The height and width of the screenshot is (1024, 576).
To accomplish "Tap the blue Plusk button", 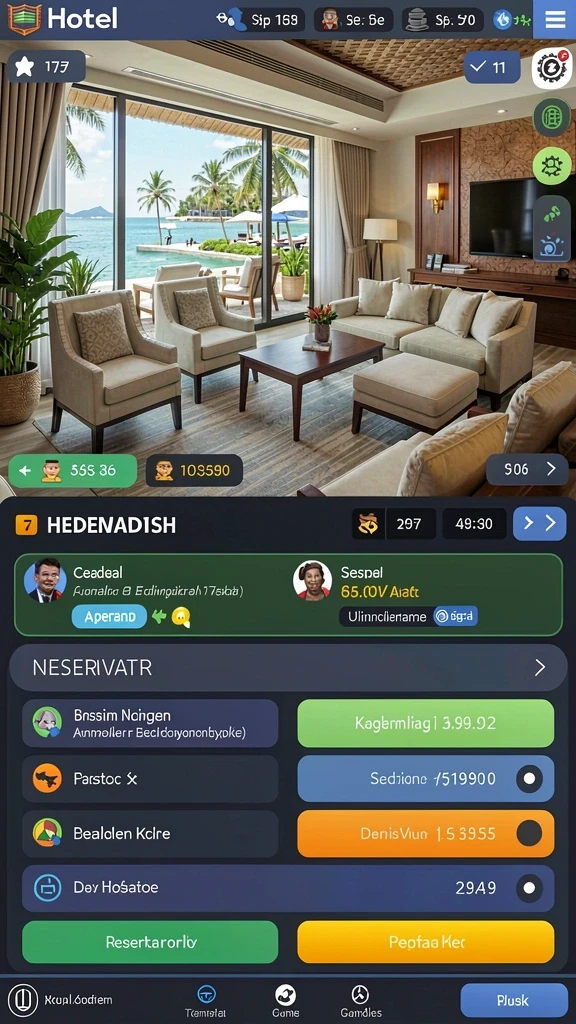I will [x=513, y=1000].
